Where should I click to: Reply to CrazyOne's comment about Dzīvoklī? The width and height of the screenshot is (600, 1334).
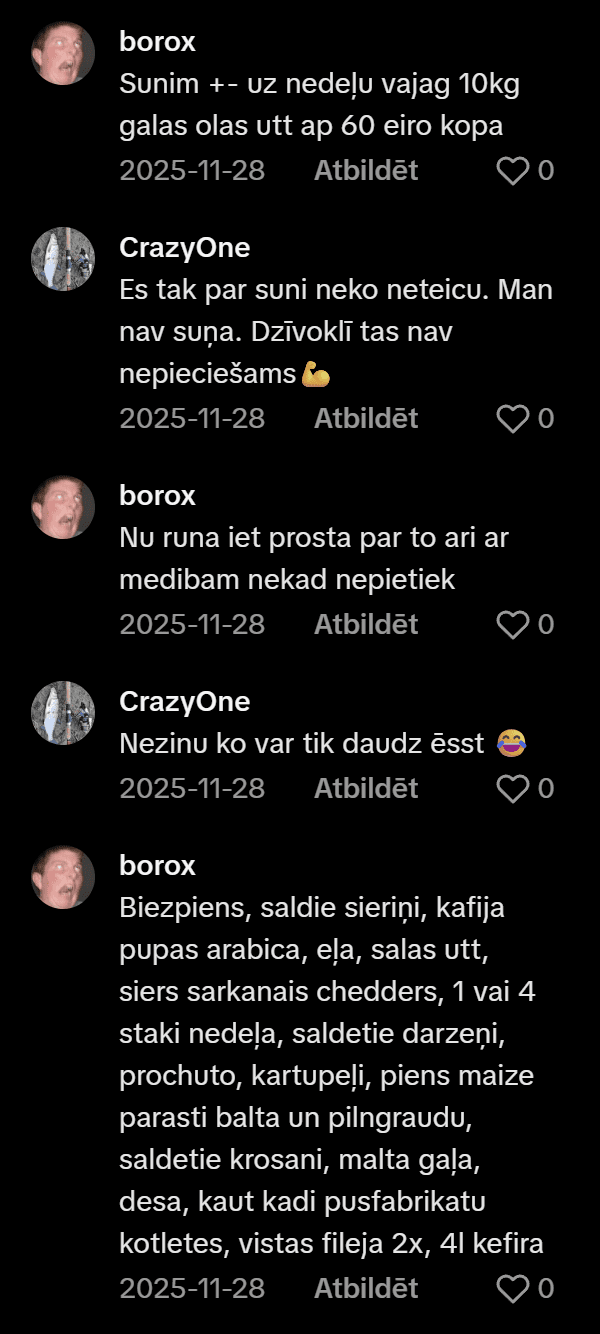[x=366, y=418]
